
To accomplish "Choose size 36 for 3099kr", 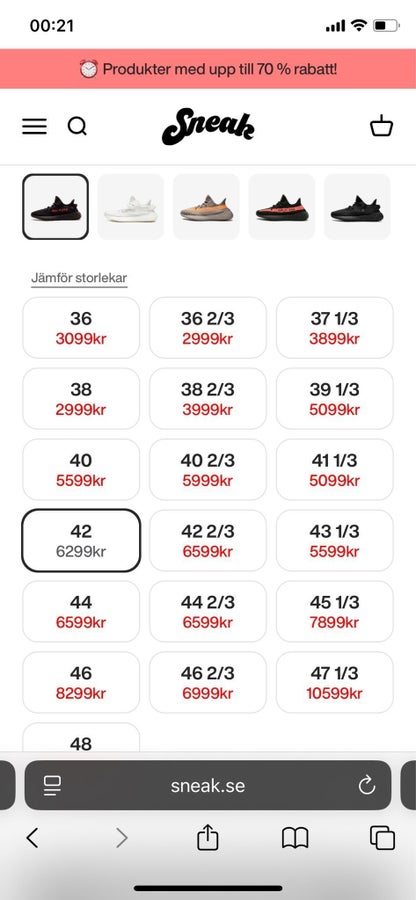I will 81,328.
